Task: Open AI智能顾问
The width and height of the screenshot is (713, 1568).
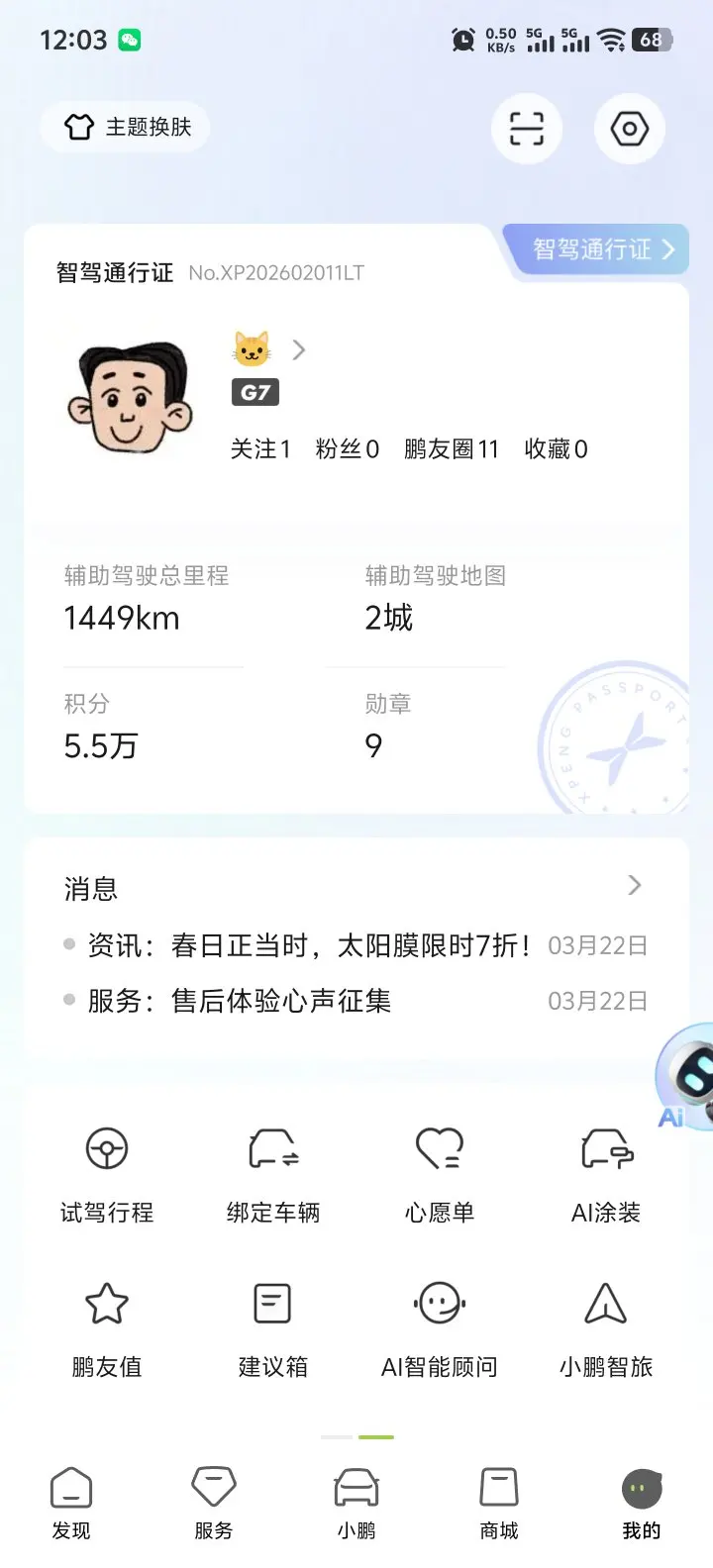Action: tap(439, 1328)
